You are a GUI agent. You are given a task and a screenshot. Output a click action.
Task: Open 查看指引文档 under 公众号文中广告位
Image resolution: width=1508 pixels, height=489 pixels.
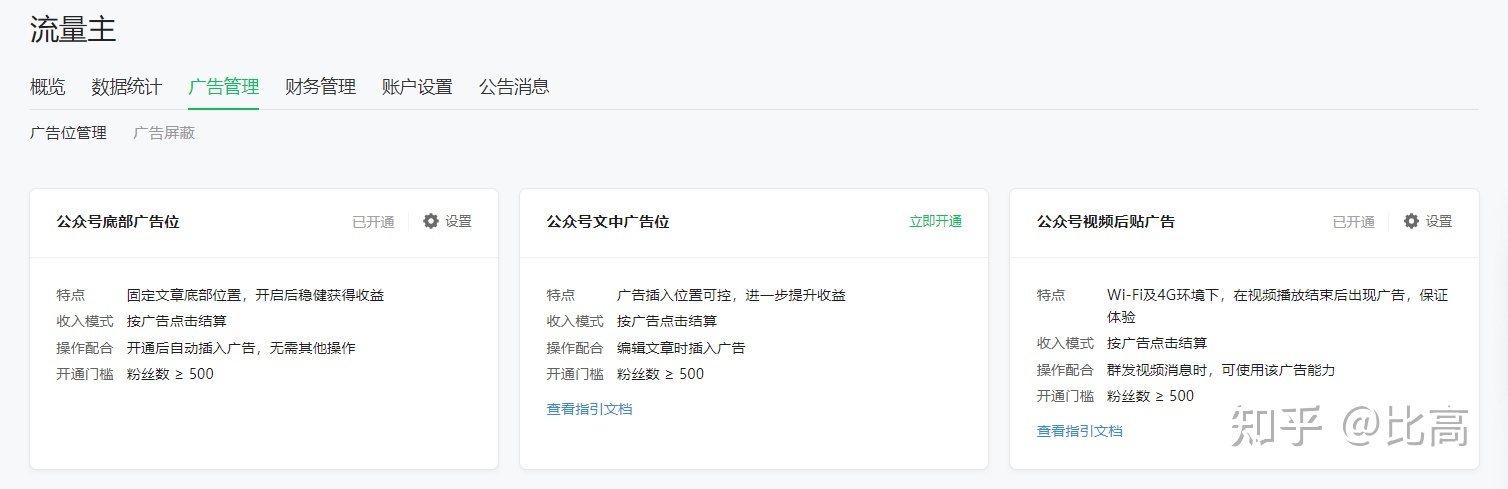[589, 409]
